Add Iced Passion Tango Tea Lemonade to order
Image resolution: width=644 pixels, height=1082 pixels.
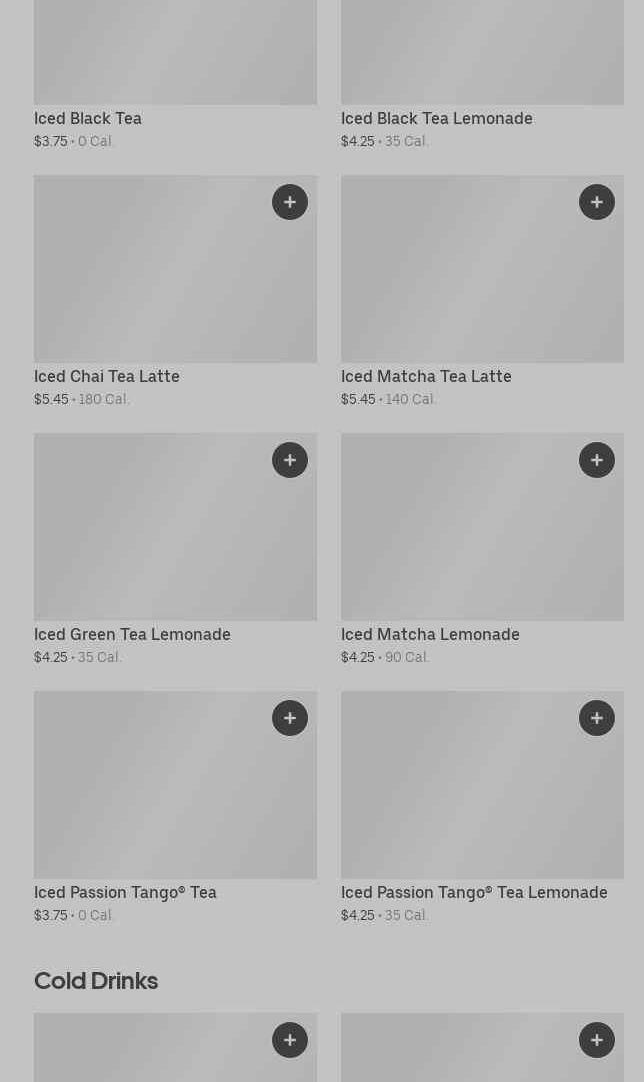[597, 718]
